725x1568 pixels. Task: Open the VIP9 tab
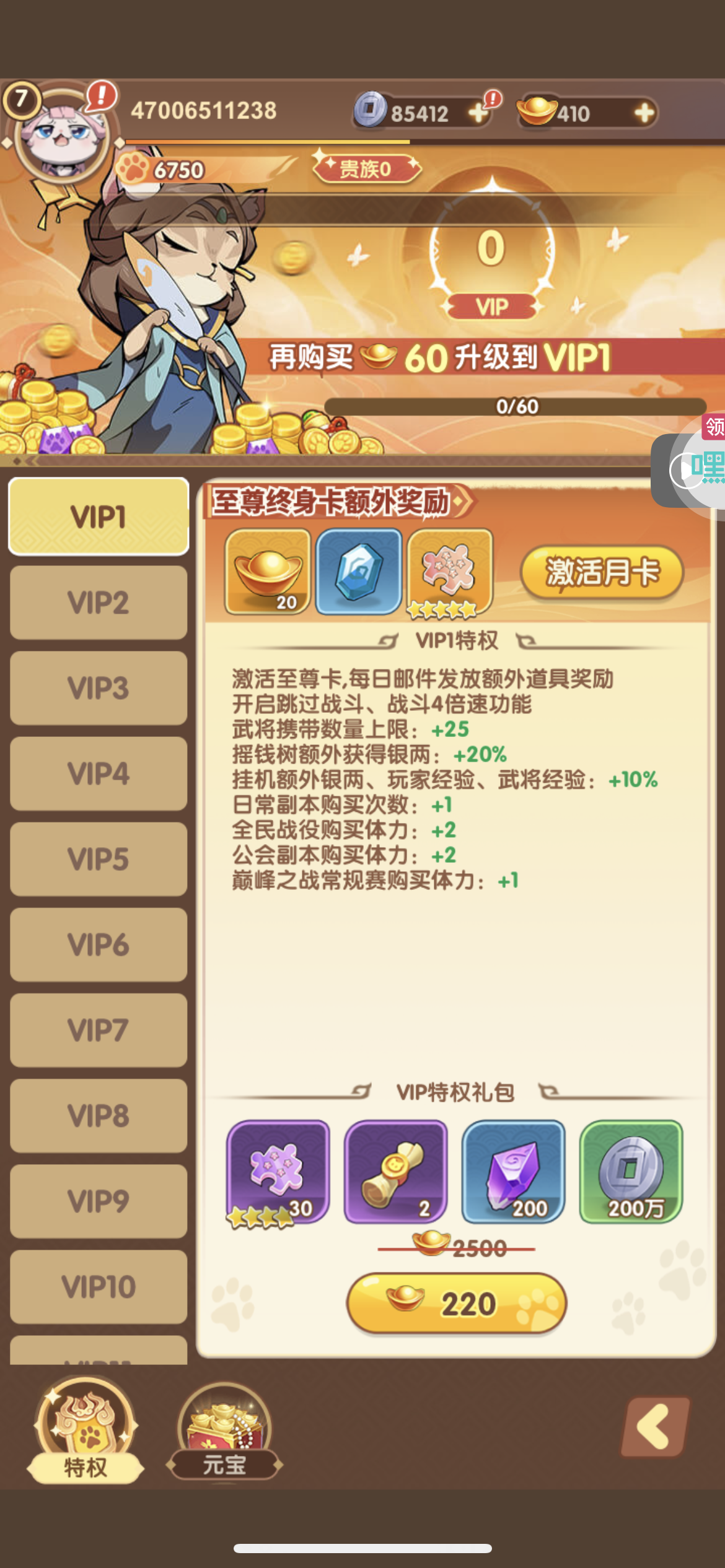coord(99,1201)
